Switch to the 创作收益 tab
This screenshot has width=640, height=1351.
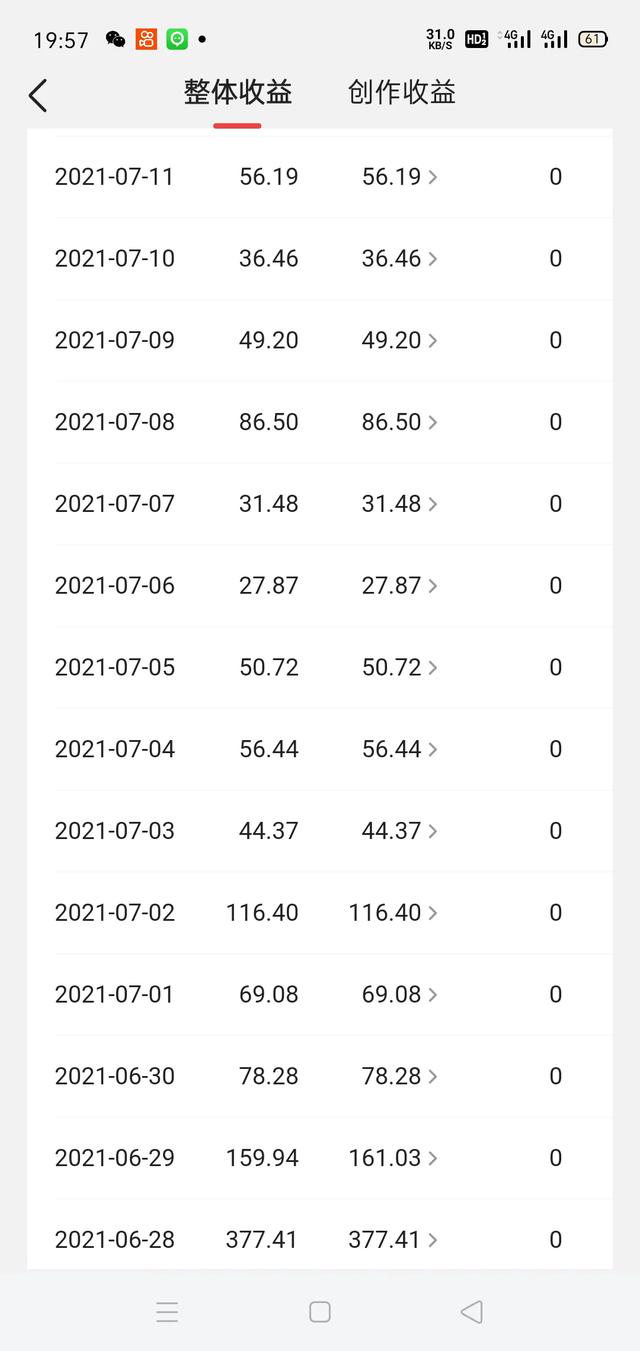[402, 92]
